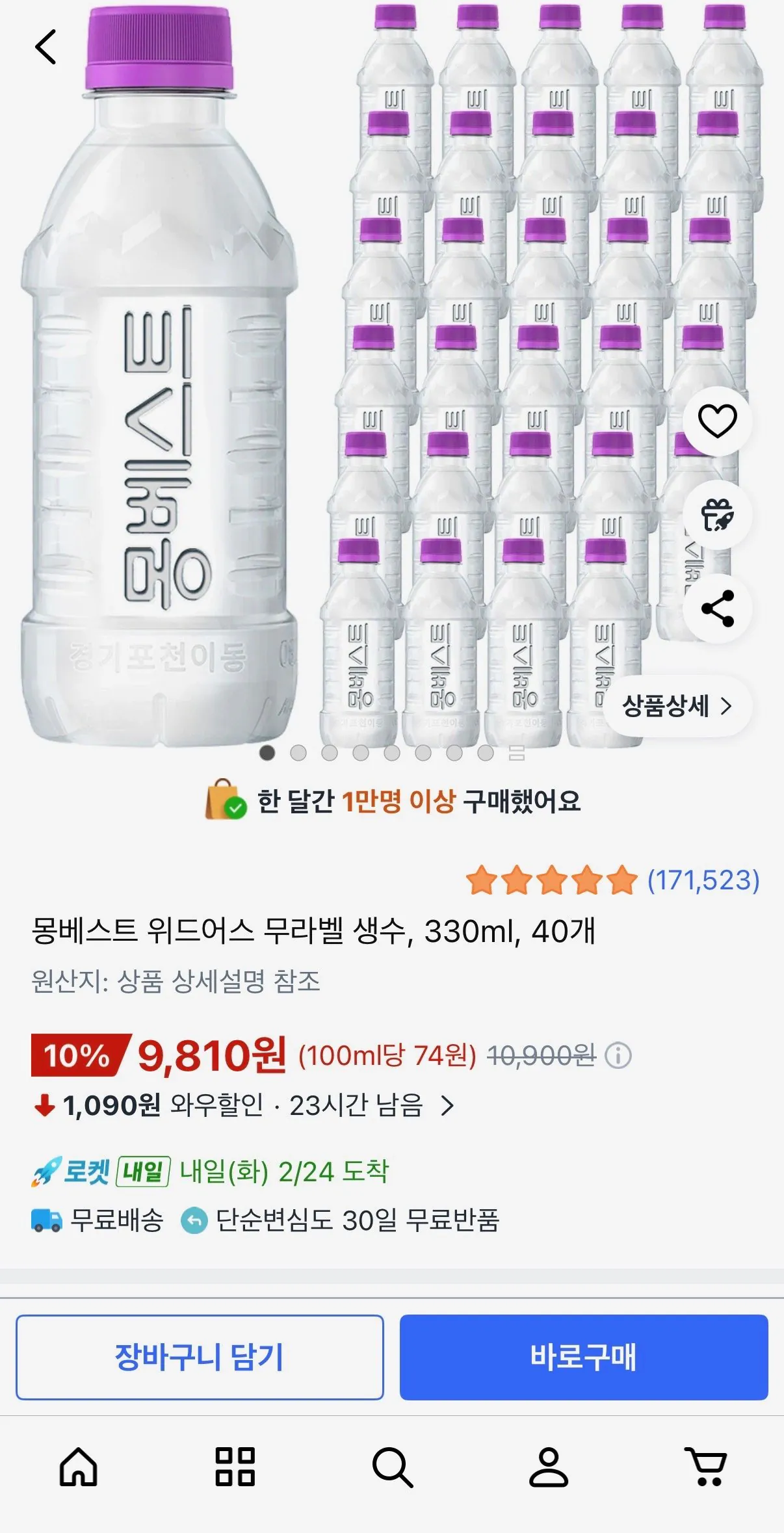Click the gift benefit icon below the heart
Screen dimensions: 784x1533
(719, 514)
